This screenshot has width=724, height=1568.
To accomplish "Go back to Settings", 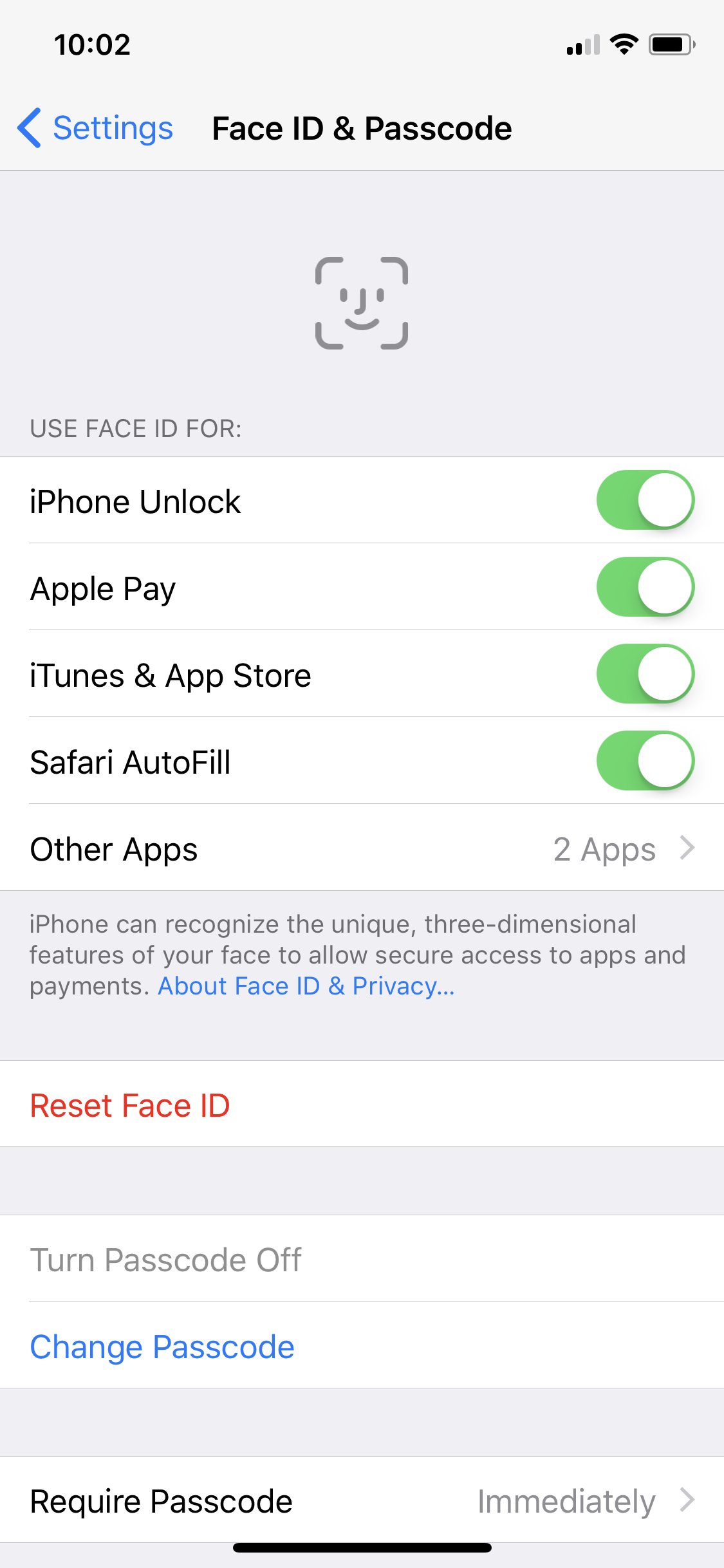I will point(95,128).
